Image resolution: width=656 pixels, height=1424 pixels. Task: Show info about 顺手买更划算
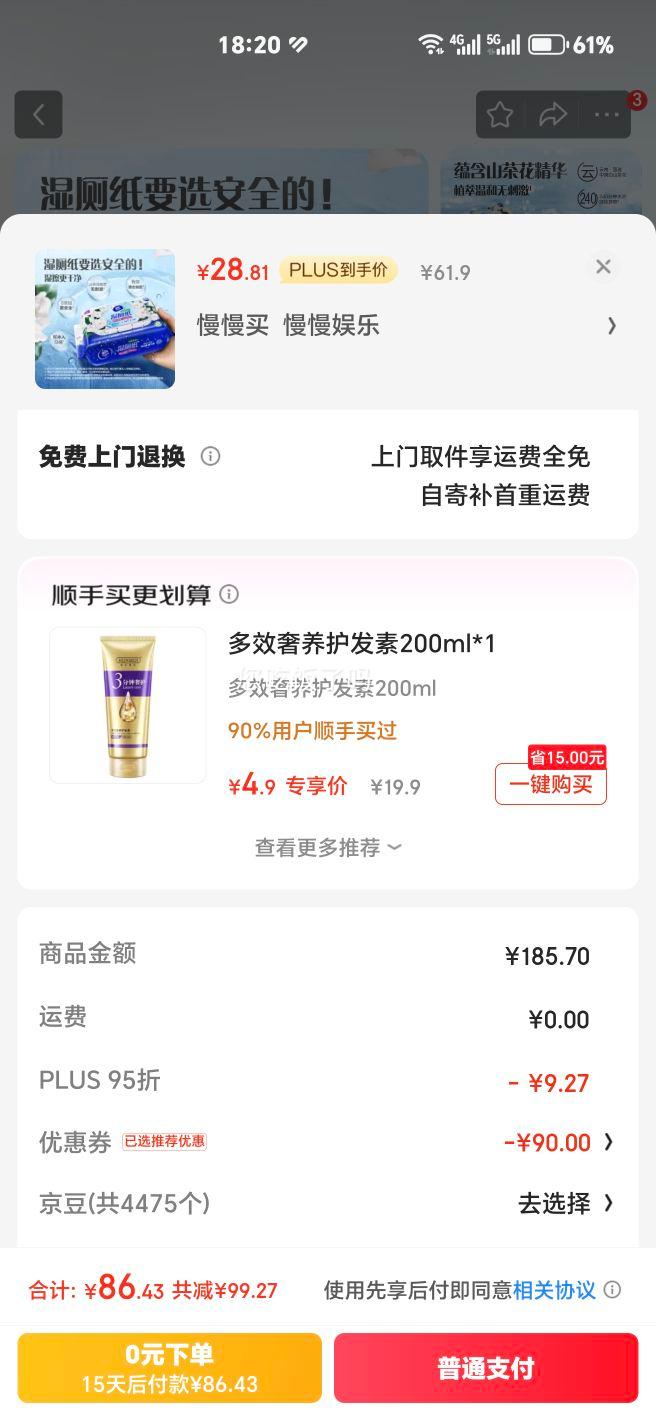point(229,594)
